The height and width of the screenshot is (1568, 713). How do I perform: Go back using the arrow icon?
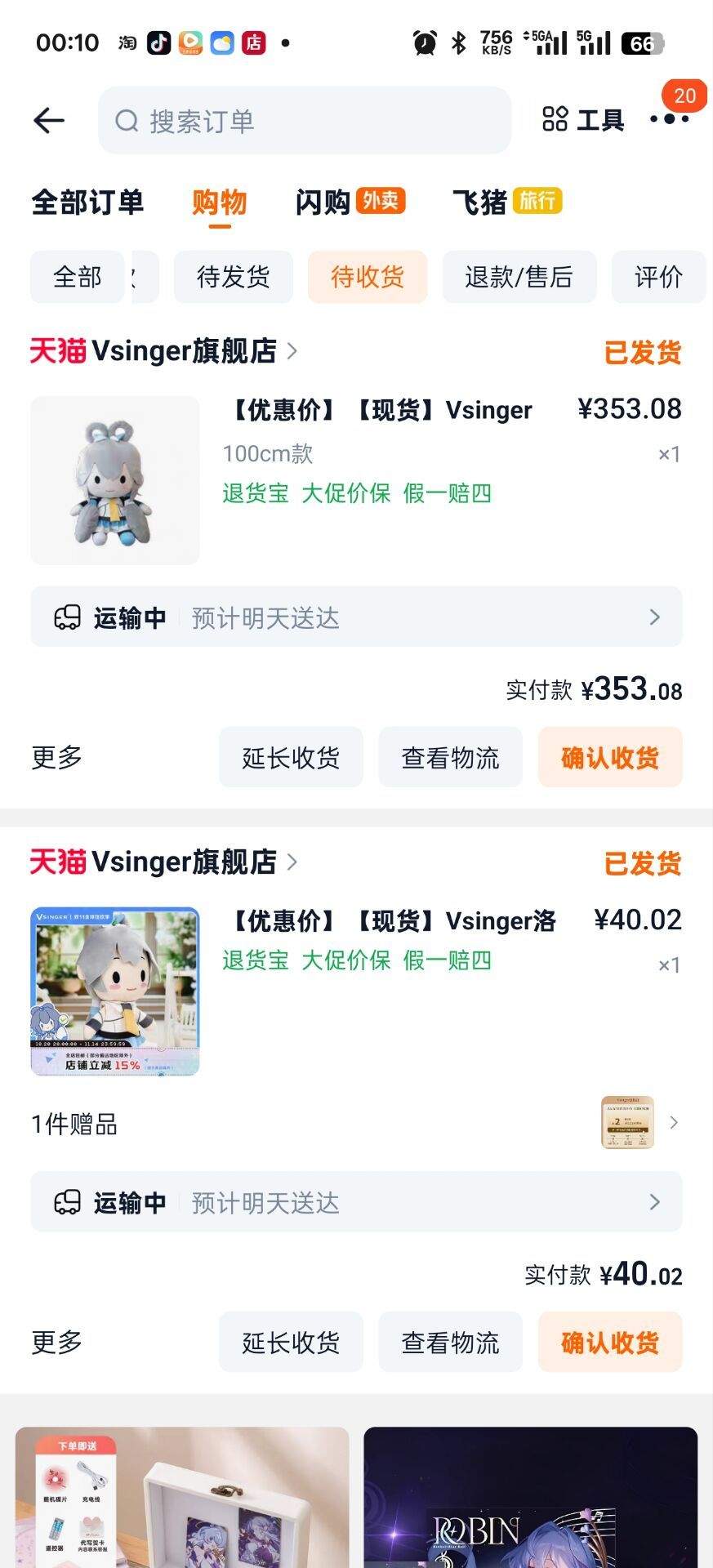[x=49, y=121]
